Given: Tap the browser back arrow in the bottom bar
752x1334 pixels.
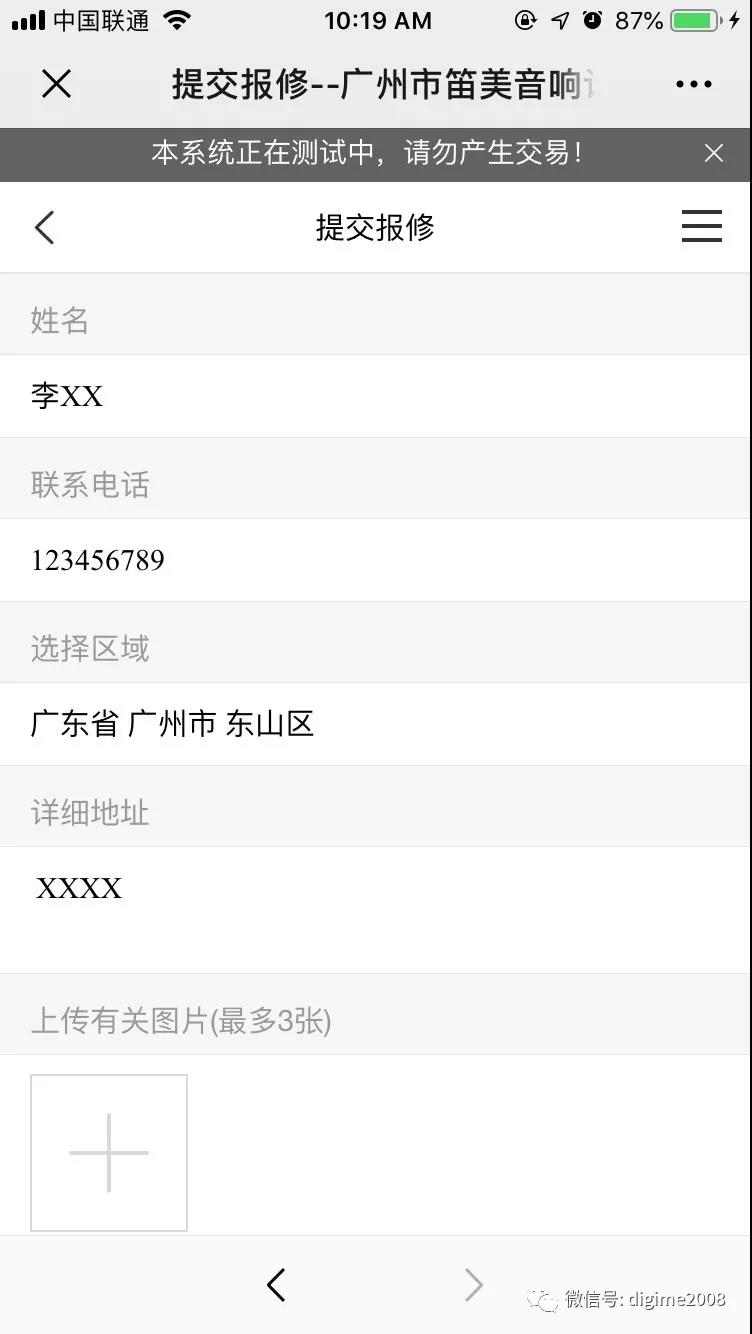Looking at the screenshot, I should [x=277, y=1285].
